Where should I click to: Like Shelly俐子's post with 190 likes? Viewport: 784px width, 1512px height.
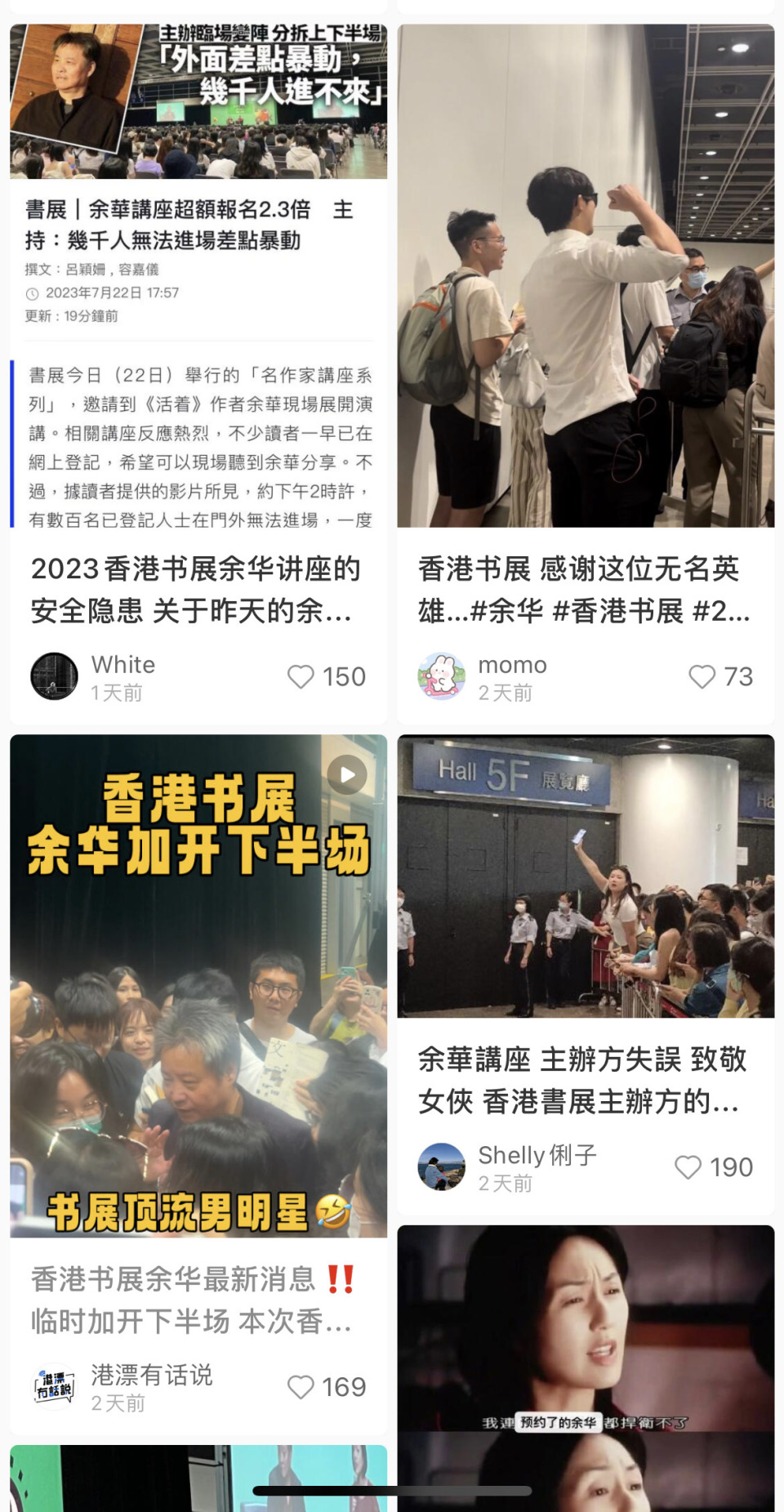688,1167
